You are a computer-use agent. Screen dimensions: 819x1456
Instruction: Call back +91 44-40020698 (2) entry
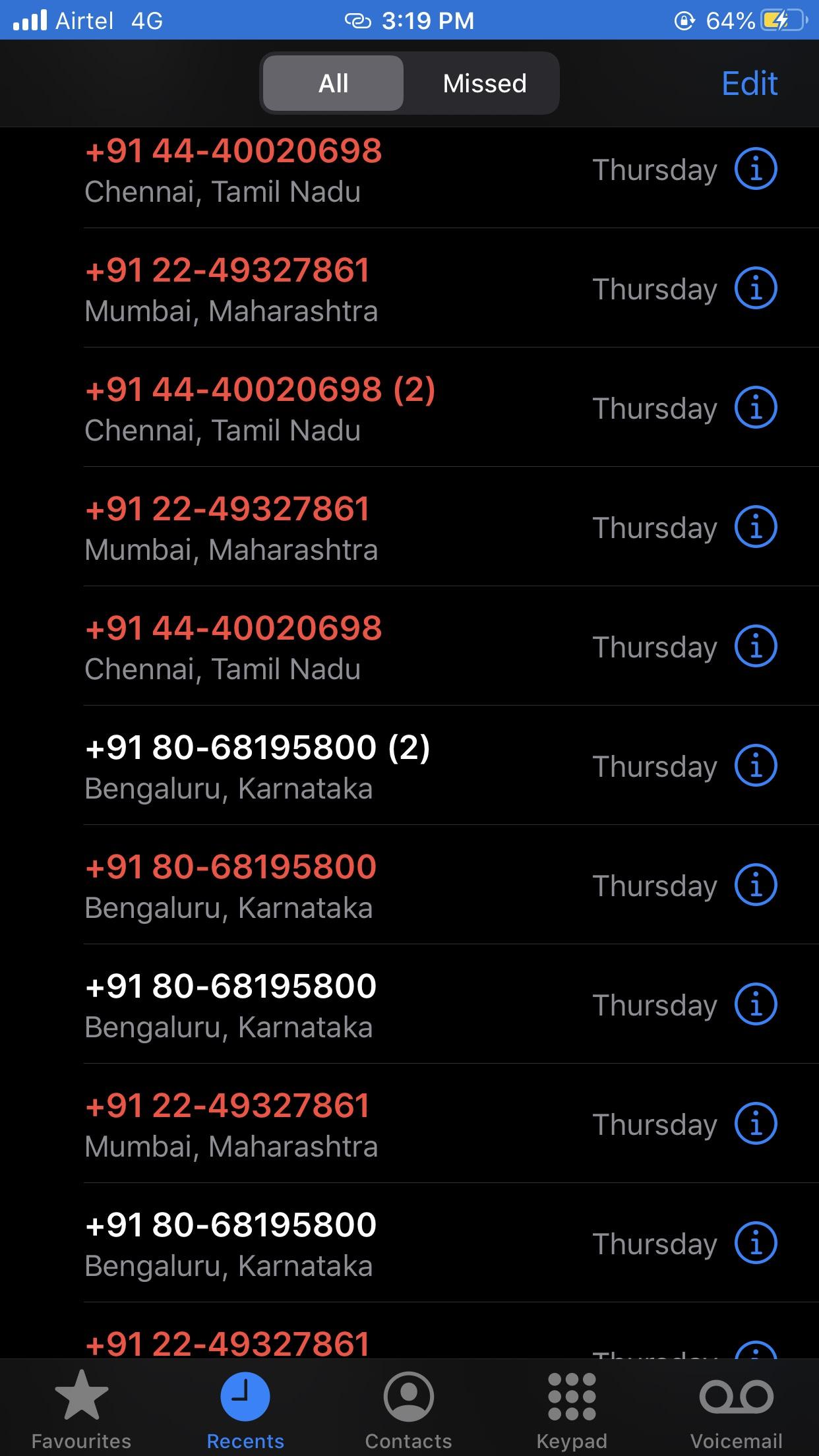260,408
